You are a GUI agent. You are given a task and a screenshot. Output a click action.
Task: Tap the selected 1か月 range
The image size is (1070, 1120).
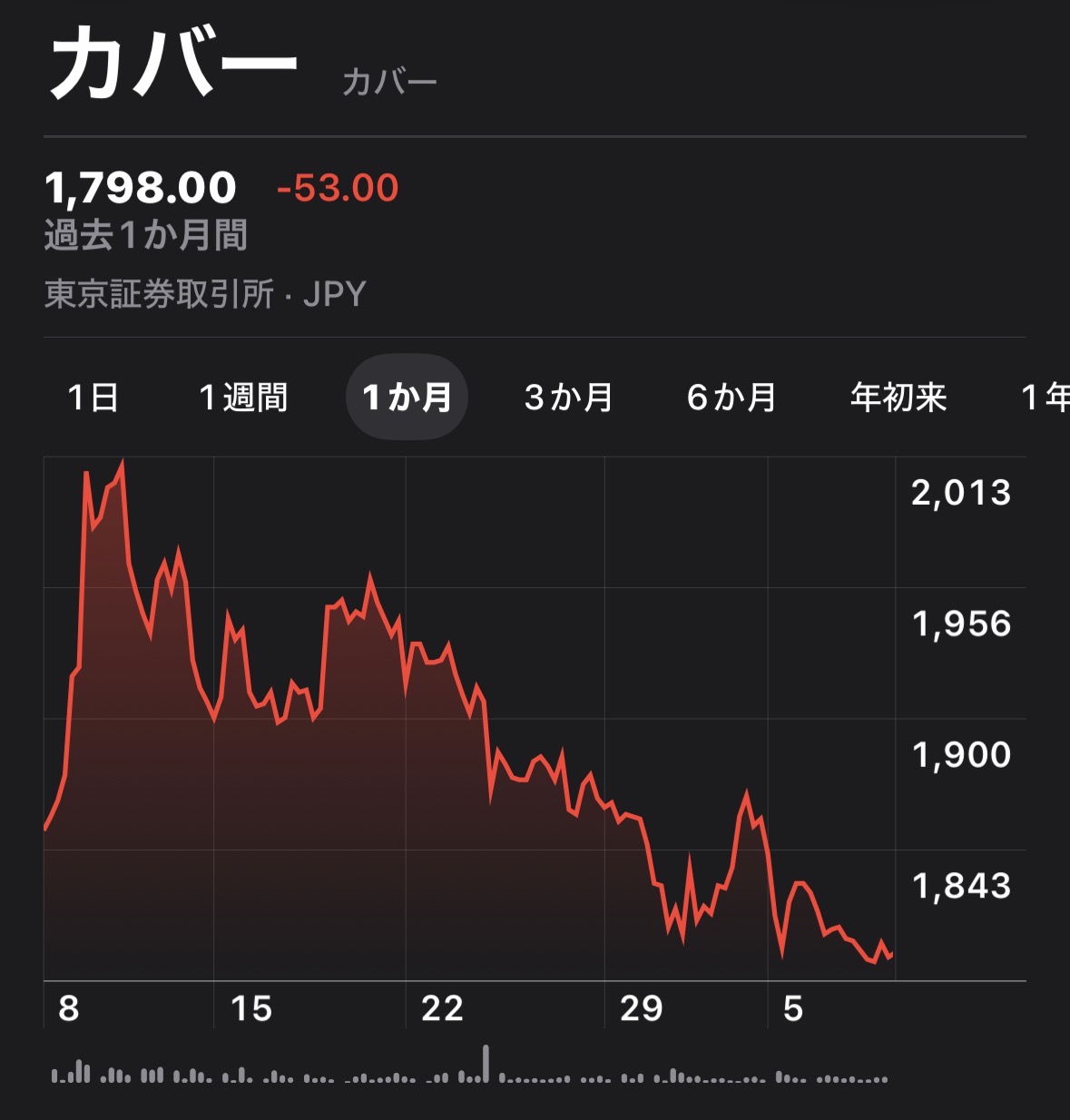pyautogui.click(x=407, y=398)
